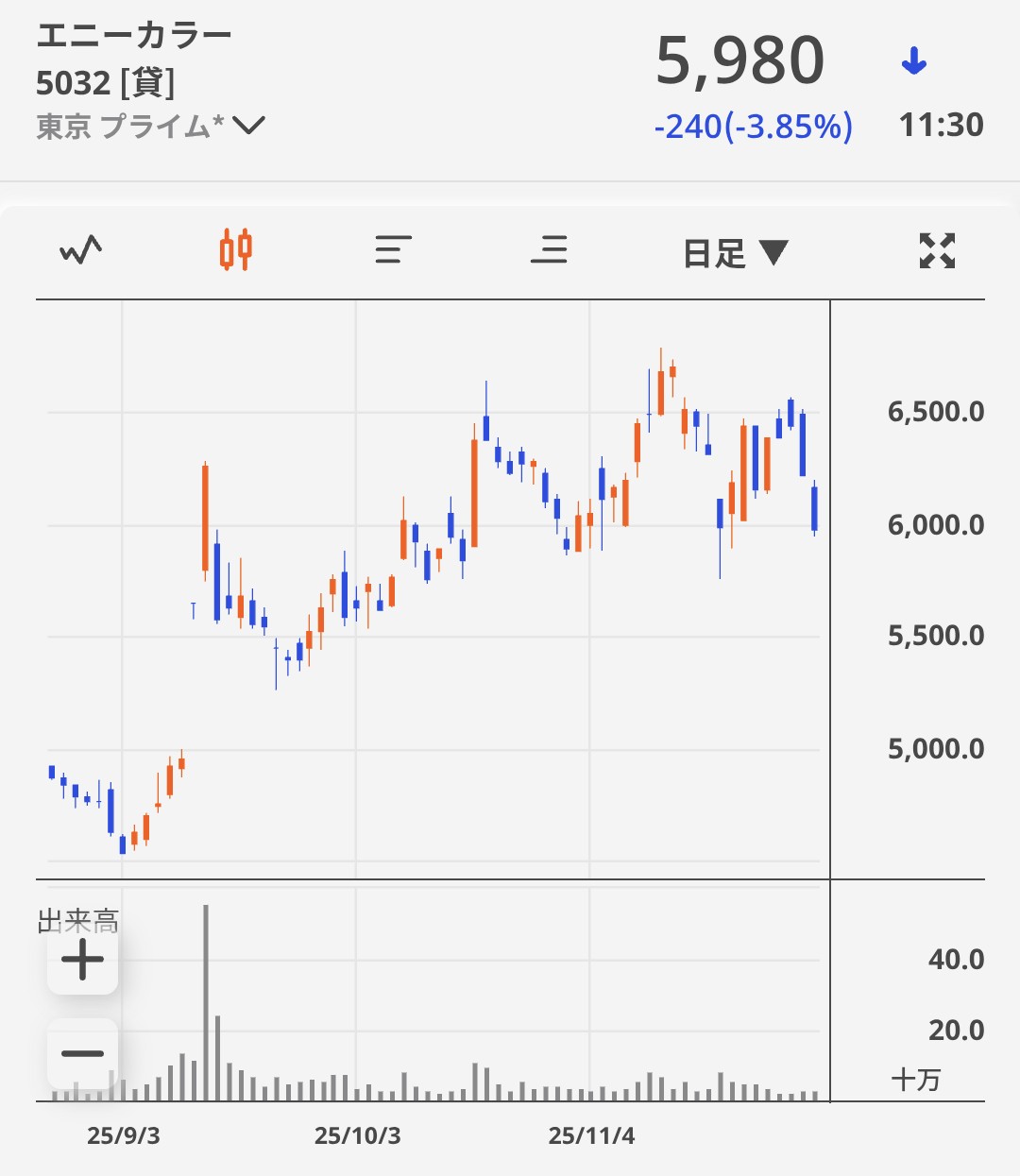Switch to the line chart view
The height and width of the screenshot is (1176, 1020).
click(x=81, y=250)
